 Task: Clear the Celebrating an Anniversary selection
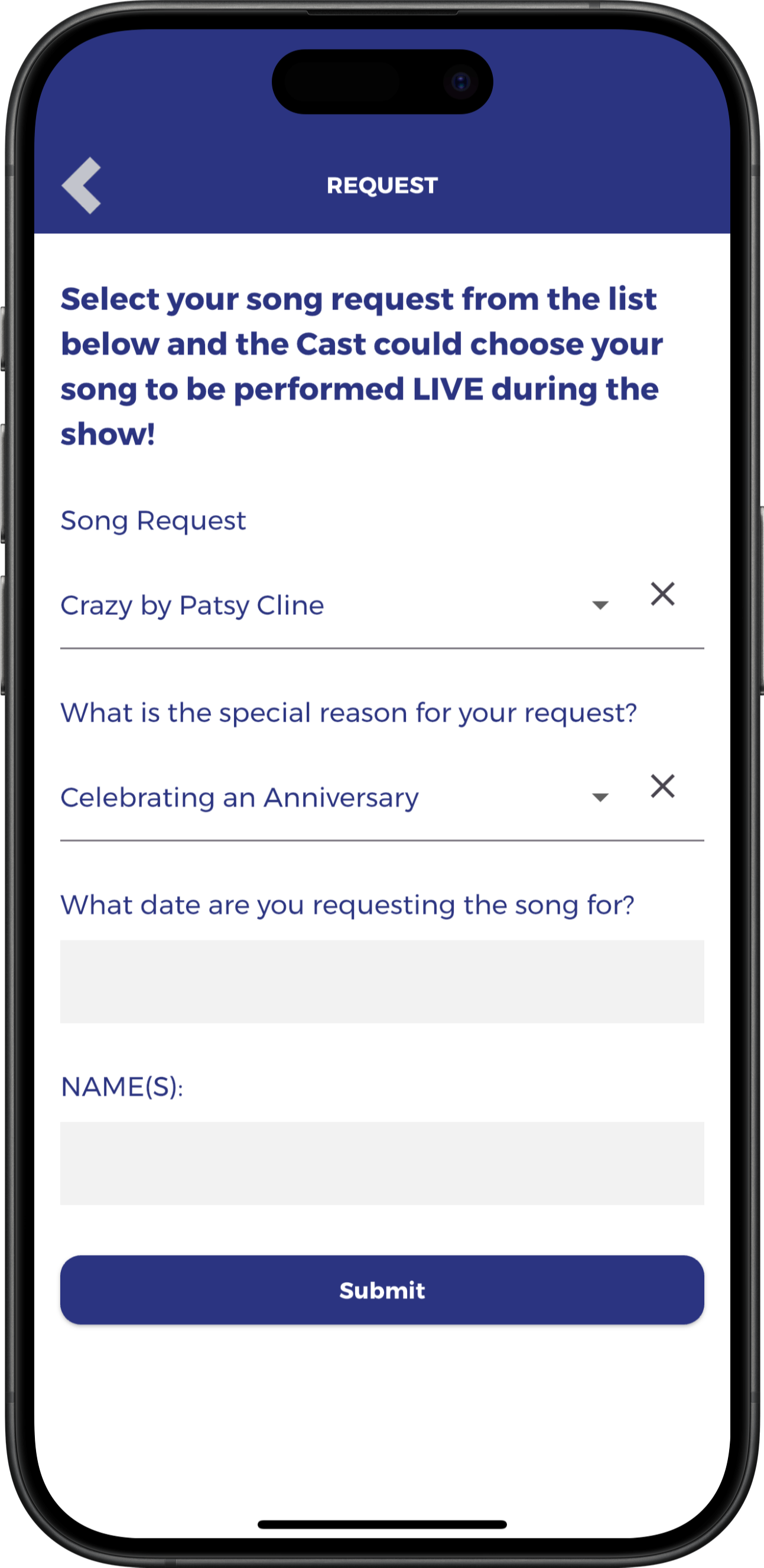(662, 787)
